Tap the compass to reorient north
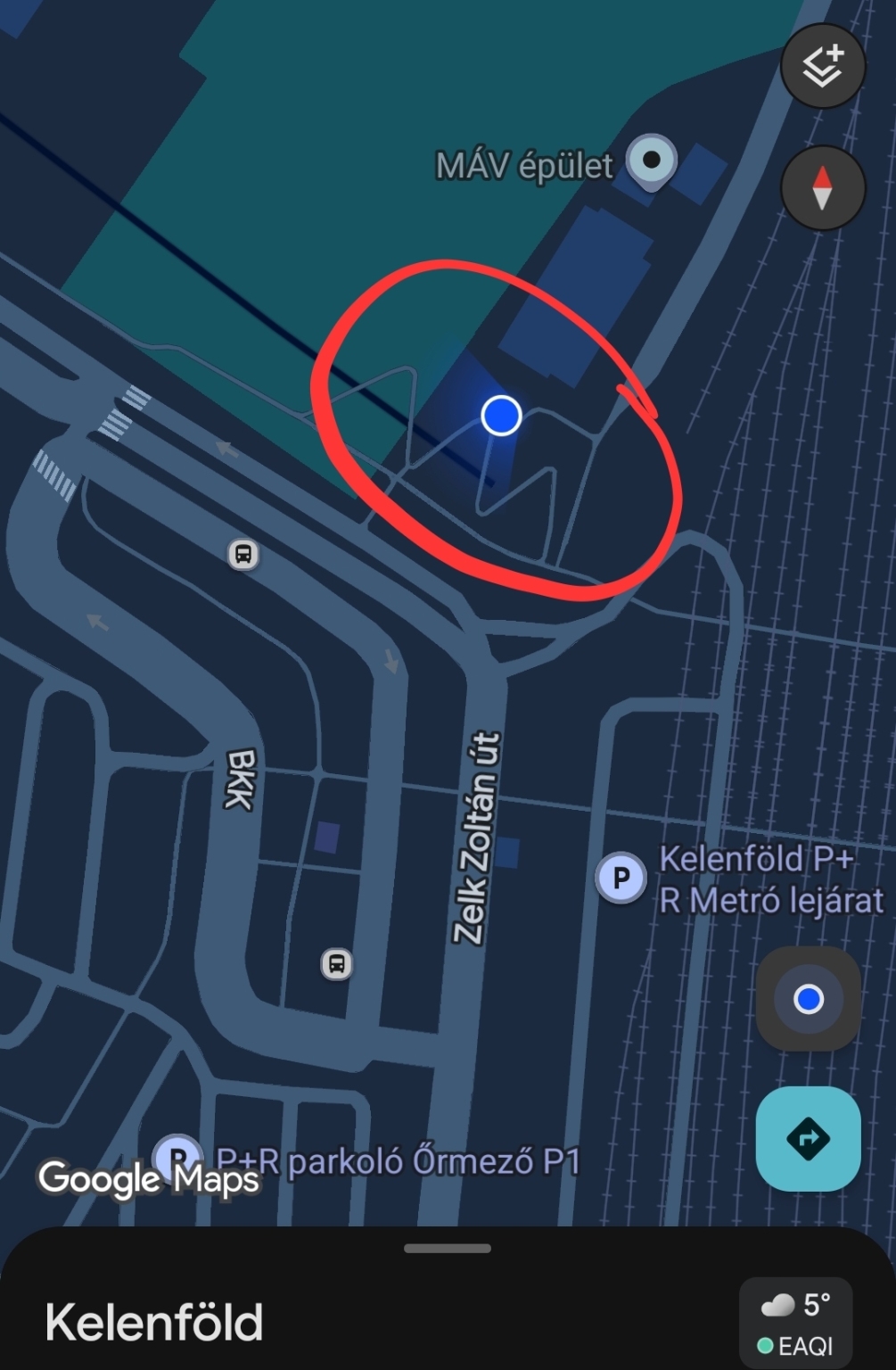896x1370 pixels. (822, 188)
